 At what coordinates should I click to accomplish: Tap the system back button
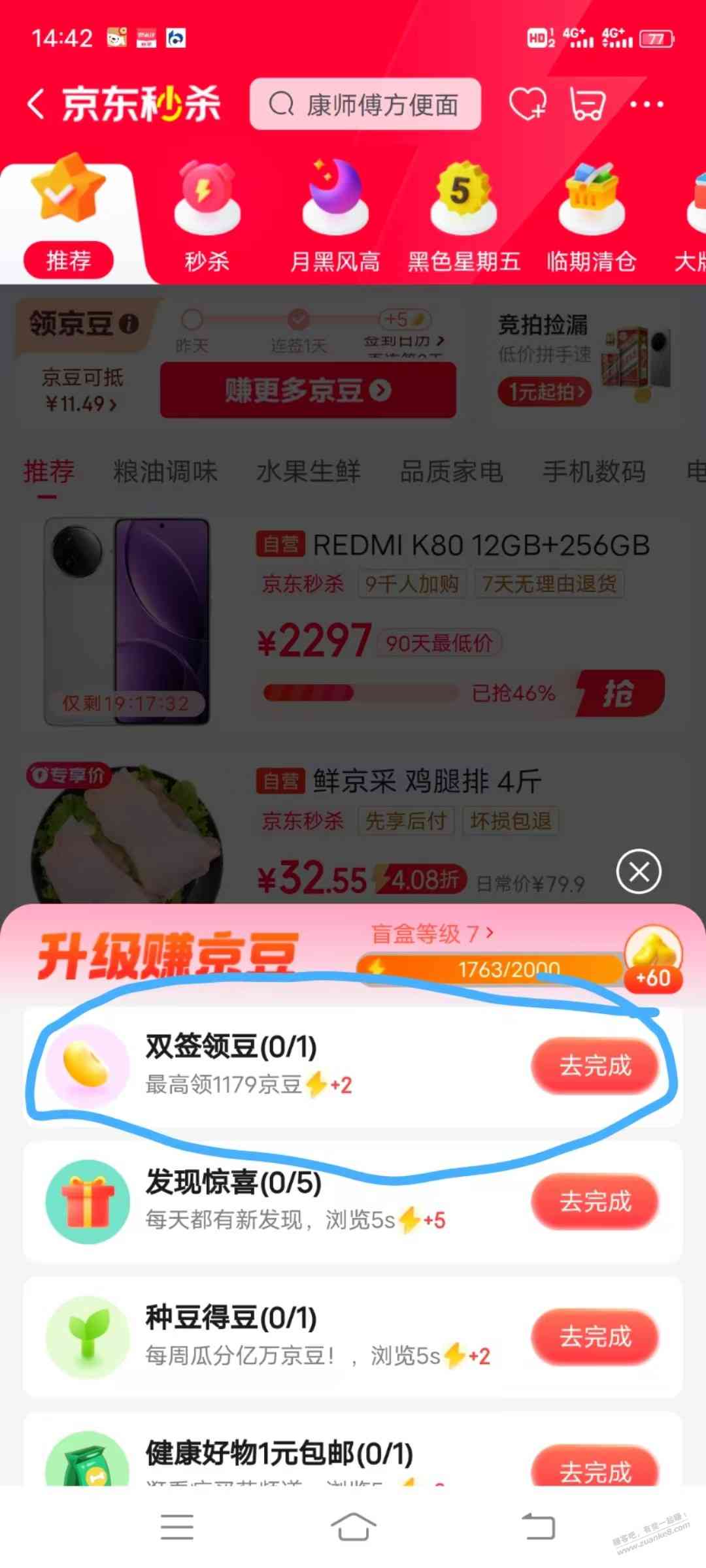538,1527
